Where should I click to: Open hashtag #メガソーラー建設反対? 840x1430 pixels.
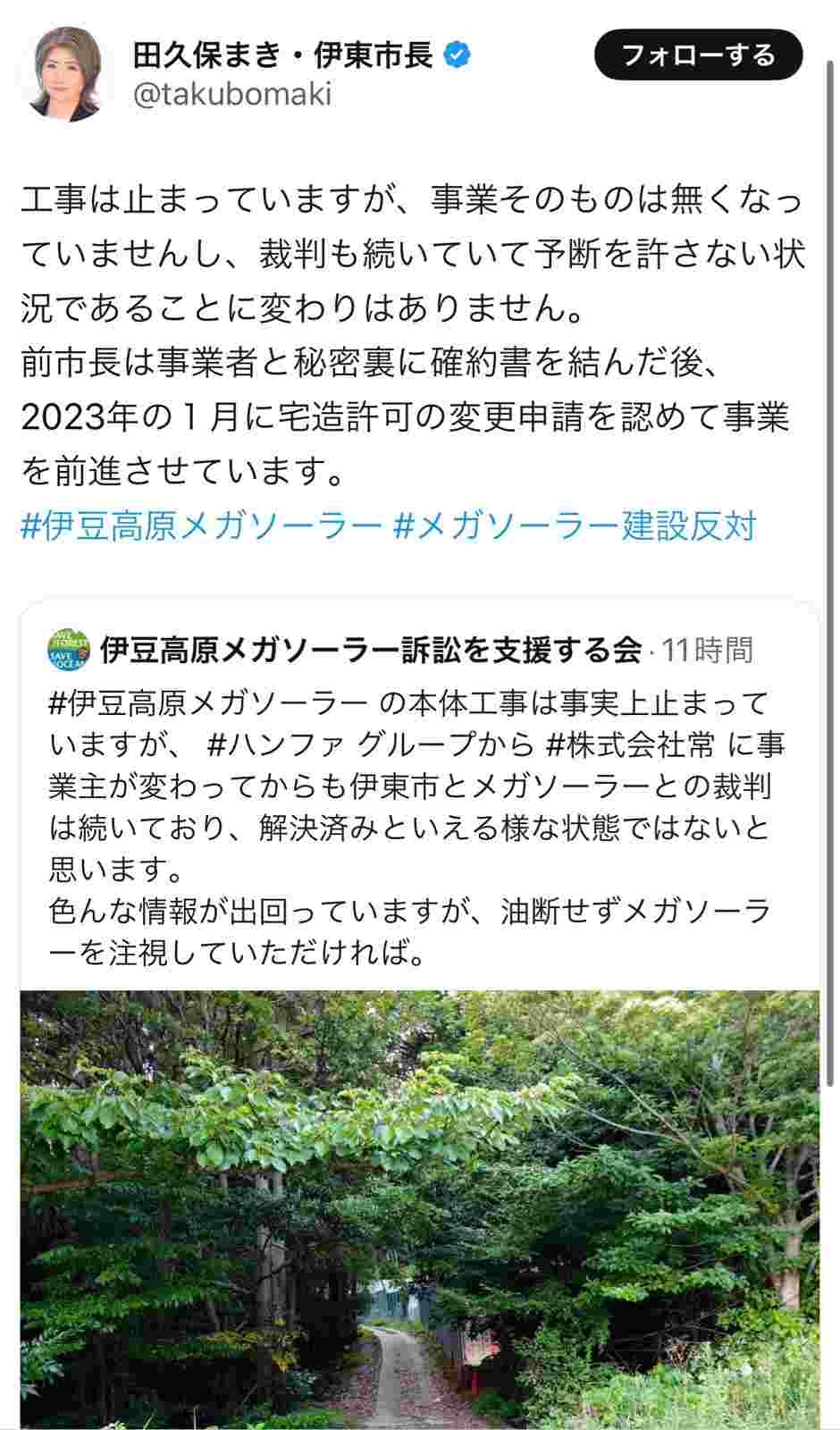[x=575, y=526]
